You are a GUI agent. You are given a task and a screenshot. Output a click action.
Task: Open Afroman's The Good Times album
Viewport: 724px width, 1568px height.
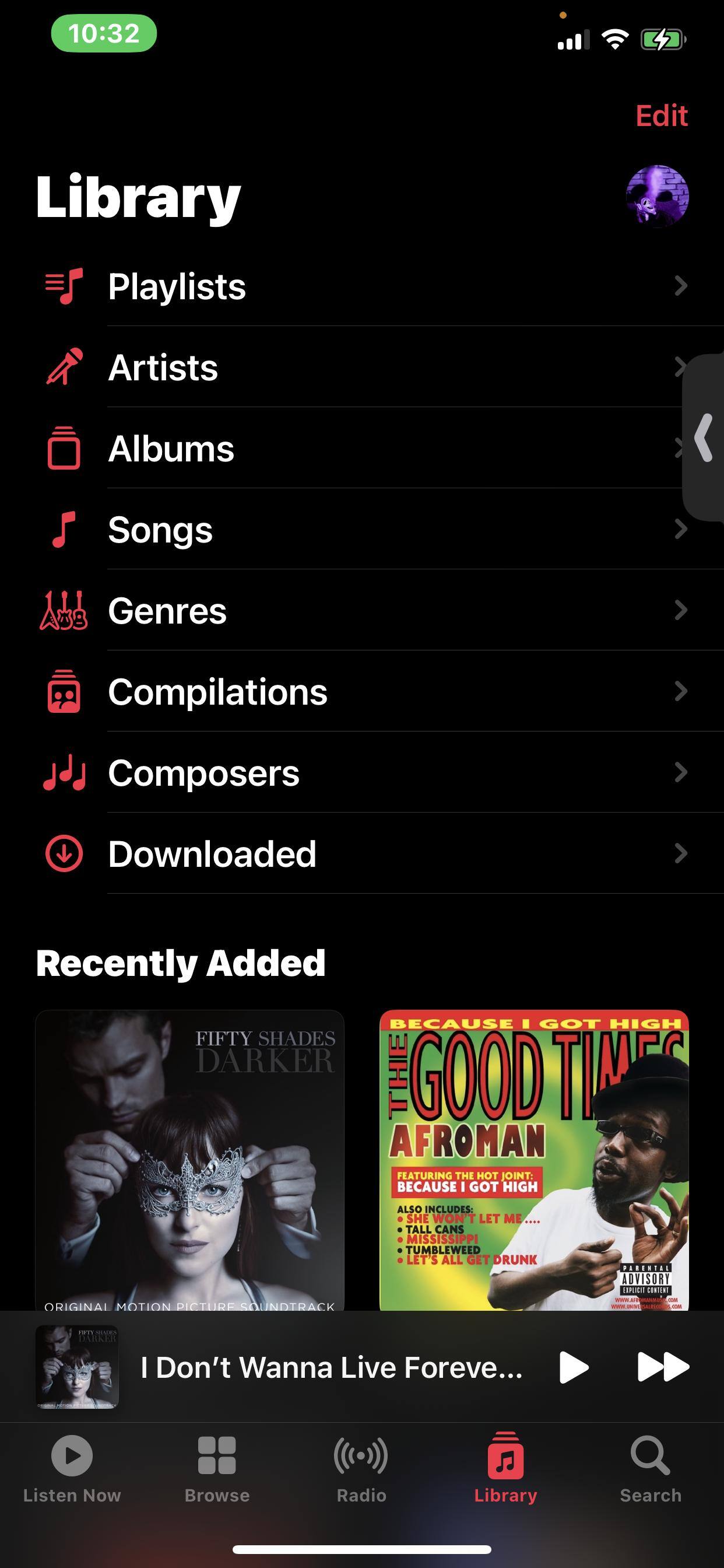(533, 1160)
